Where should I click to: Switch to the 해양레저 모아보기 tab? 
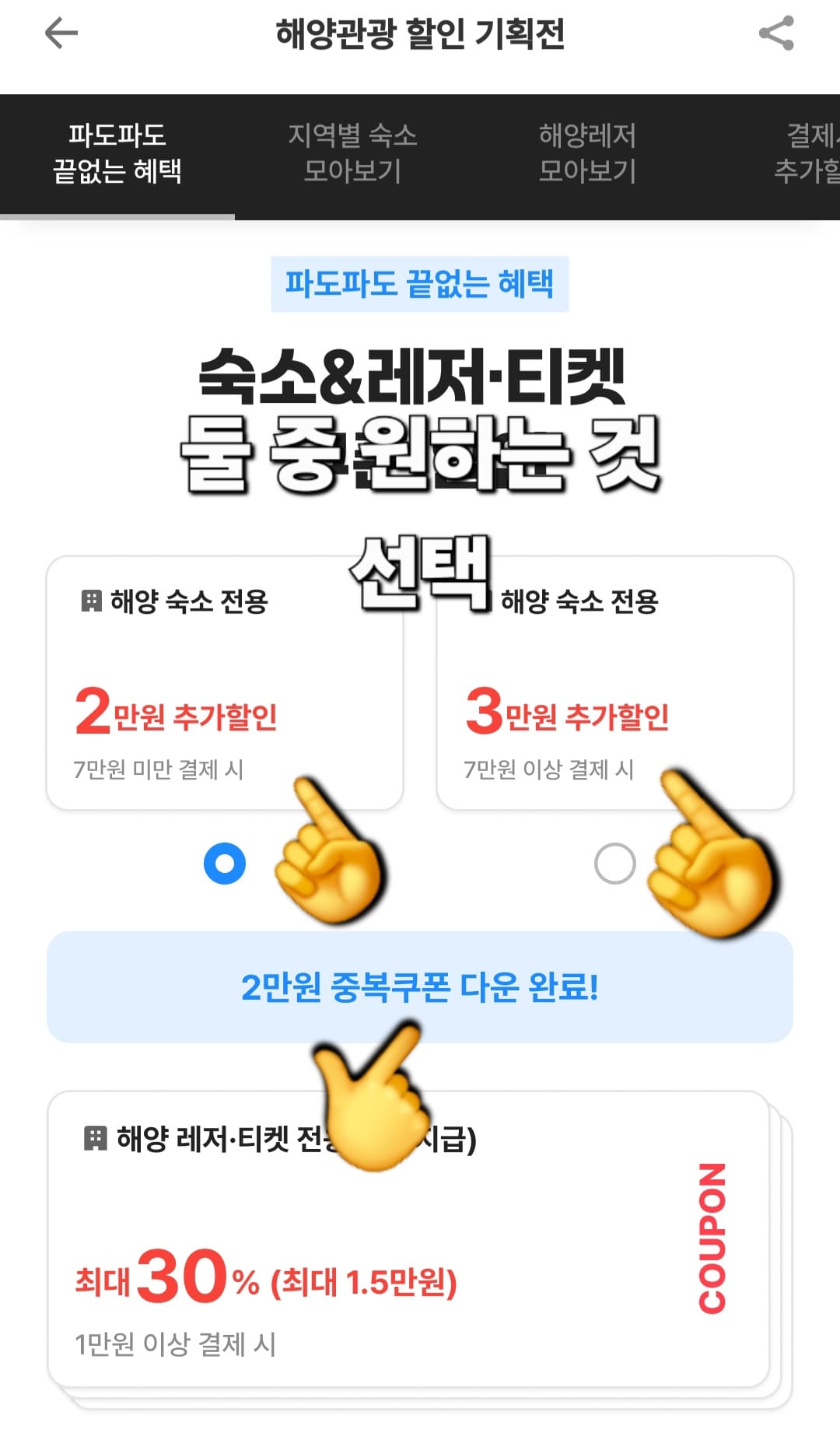pos(587,153)
